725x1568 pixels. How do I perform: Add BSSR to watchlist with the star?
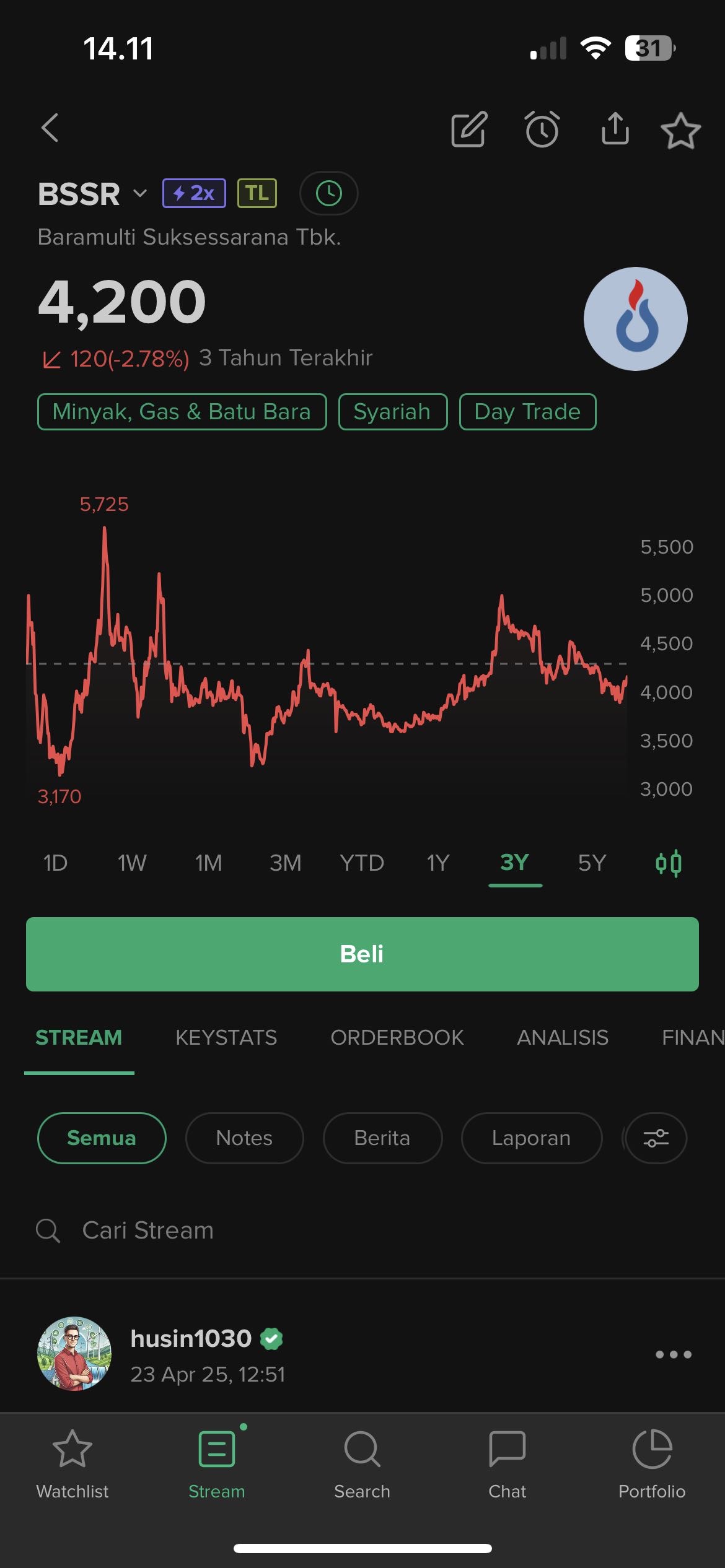pyautogui.click(x=680, y=131)
